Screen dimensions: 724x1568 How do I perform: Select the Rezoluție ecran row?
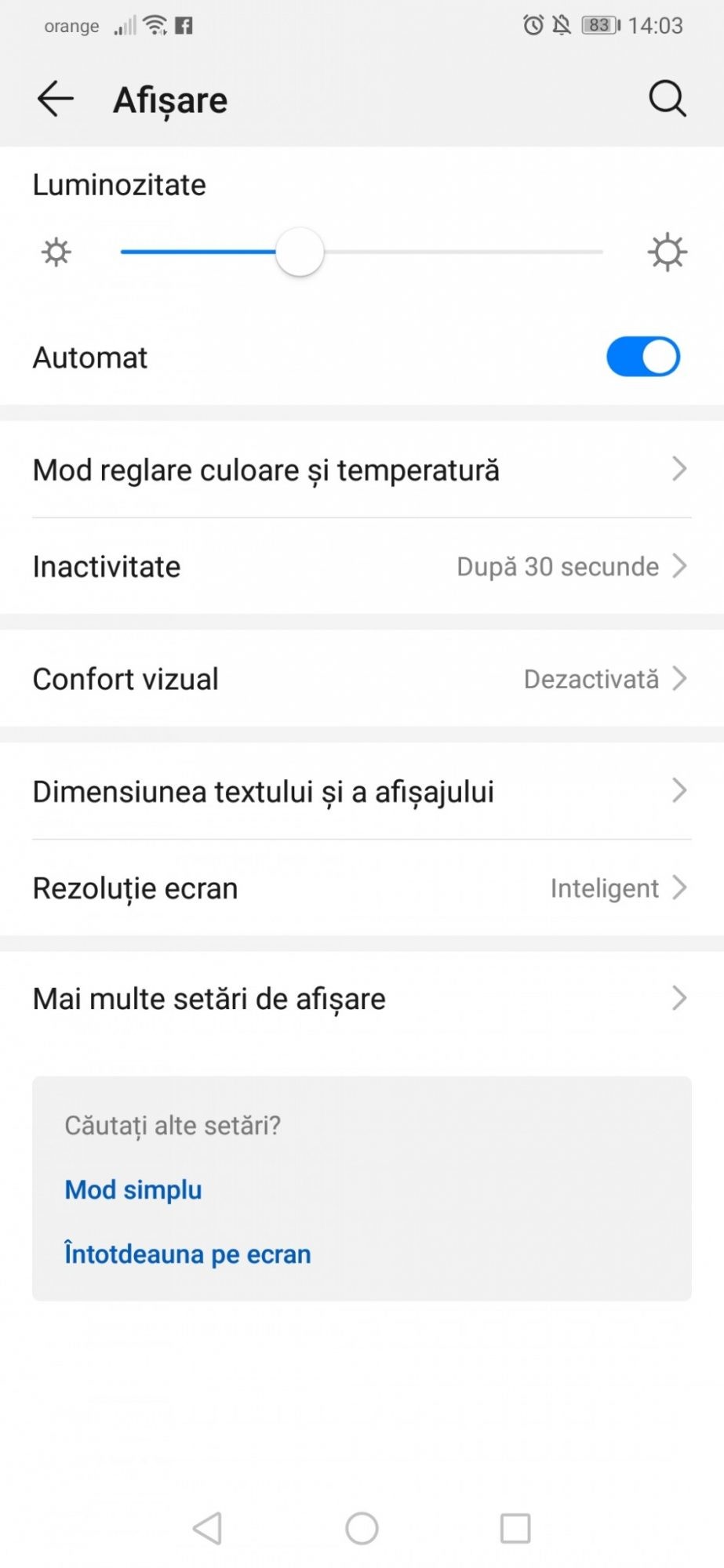(361, 888)
